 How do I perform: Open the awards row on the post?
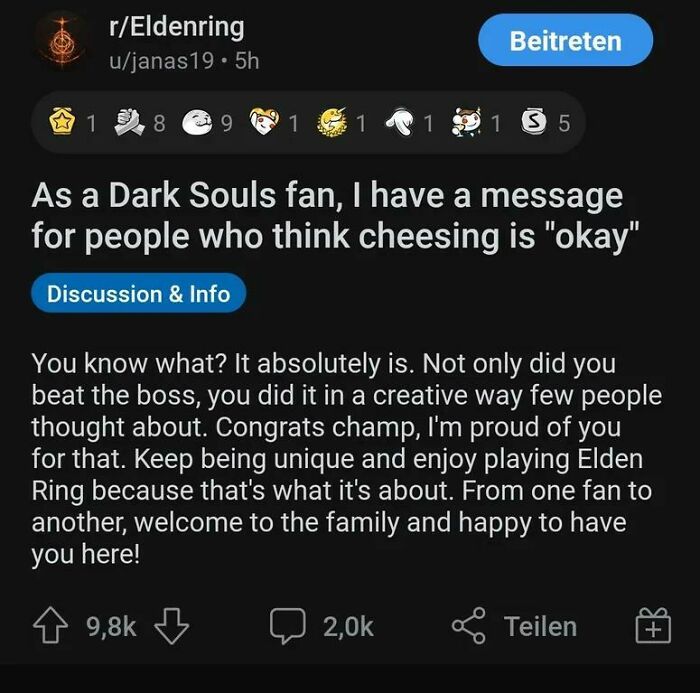coord(308,124)
